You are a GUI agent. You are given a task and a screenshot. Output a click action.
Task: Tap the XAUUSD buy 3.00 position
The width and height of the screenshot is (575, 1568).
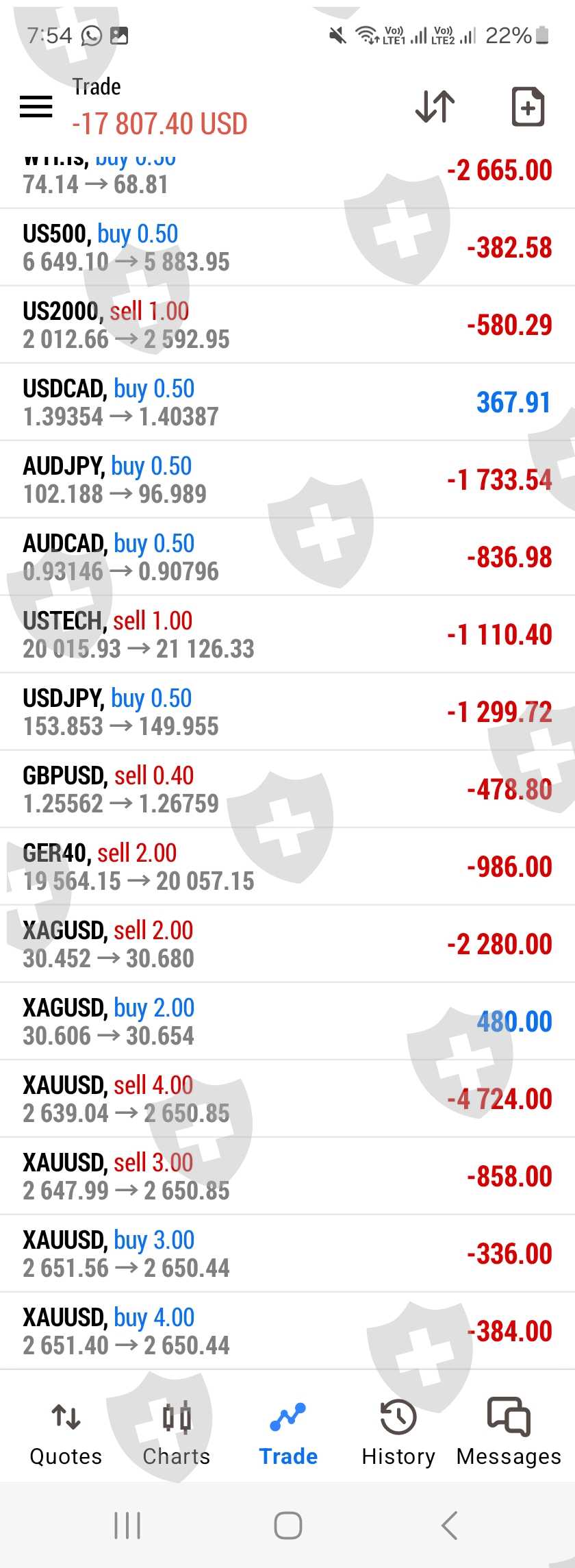click(x=287, y=1254)
